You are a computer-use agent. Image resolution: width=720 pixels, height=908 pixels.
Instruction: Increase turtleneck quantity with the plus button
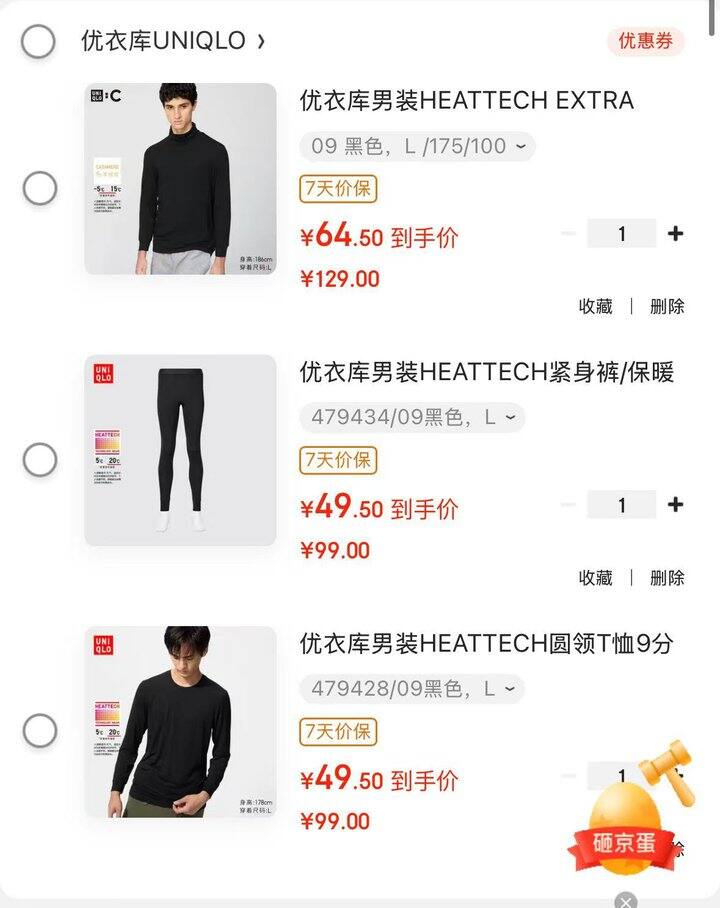(675, 233)
